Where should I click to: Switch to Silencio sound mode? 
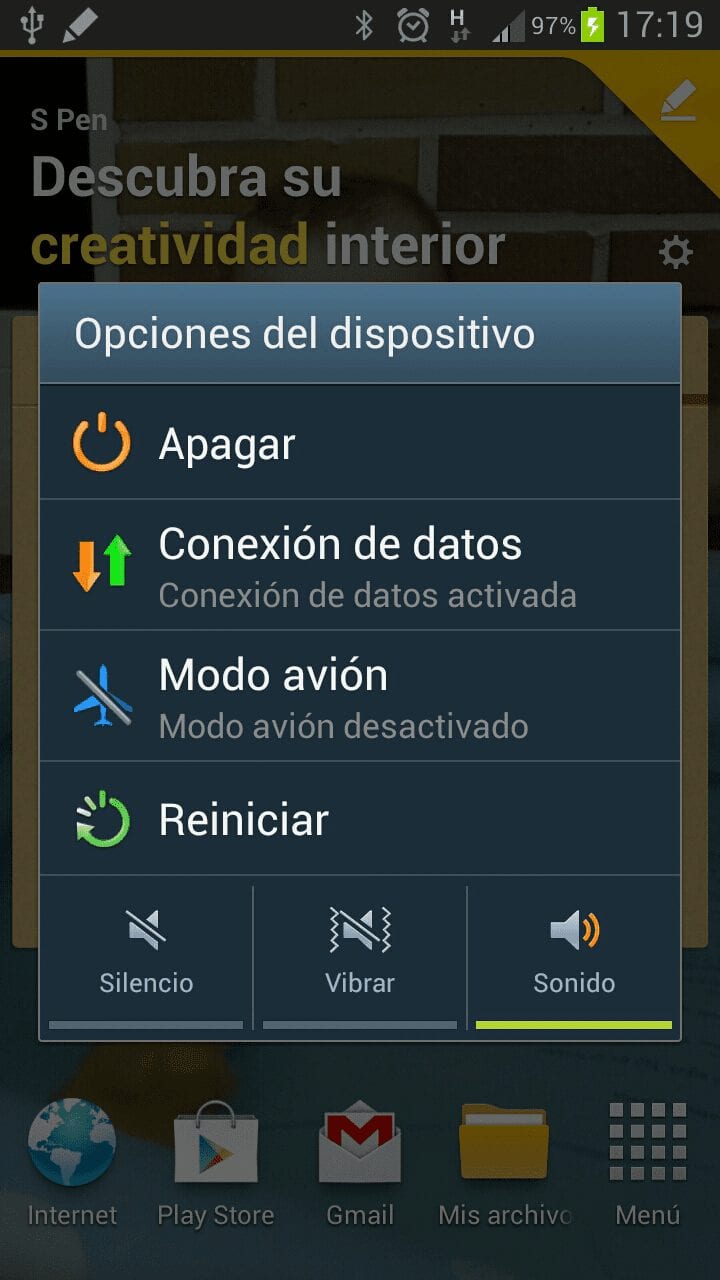coord(146,956)
